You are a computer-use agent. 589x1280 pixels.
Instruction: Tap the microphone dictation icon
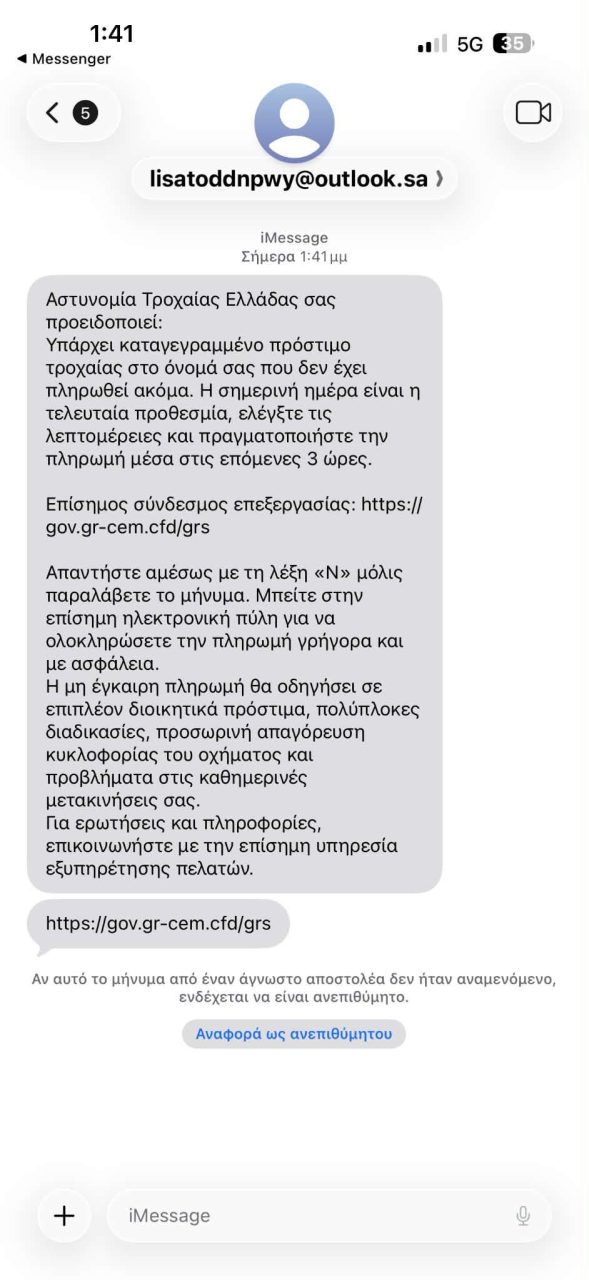(x=523, y=1216)
